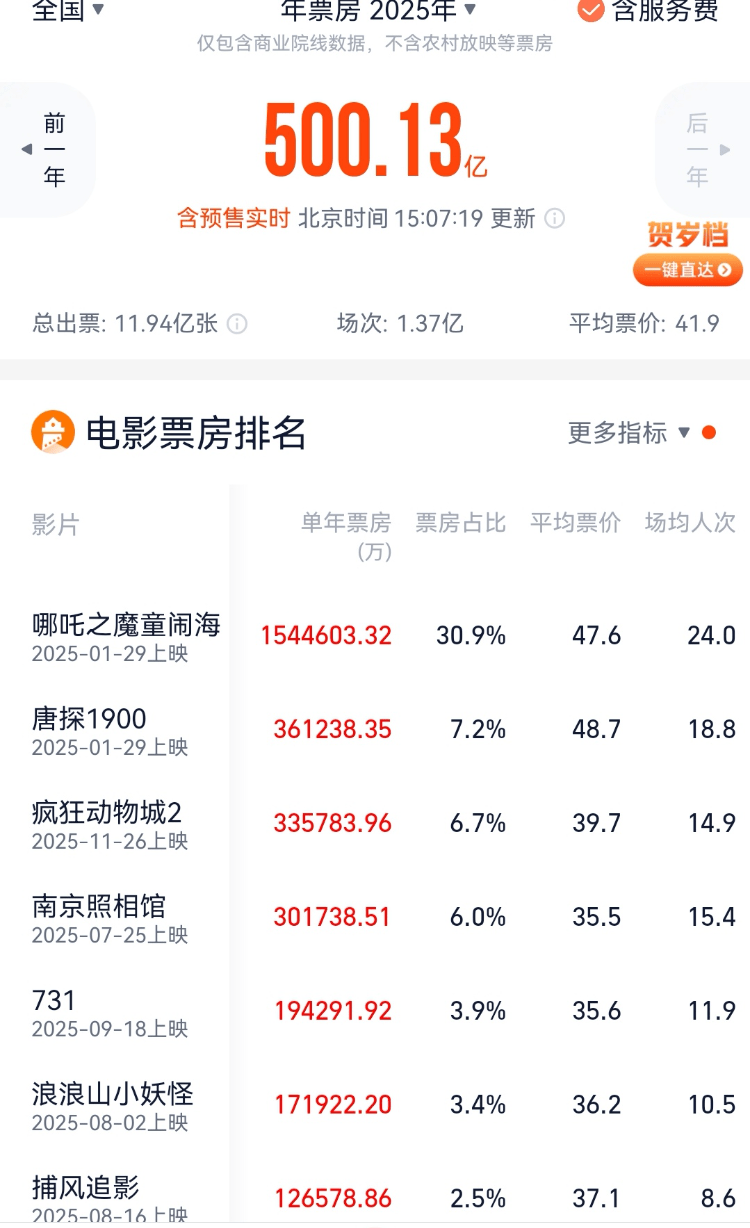Image resolution: width=750 pixels, height=1228 pixels.
Task: Expand the 年票房 2025年 year selector
Action: click(378, 11)
